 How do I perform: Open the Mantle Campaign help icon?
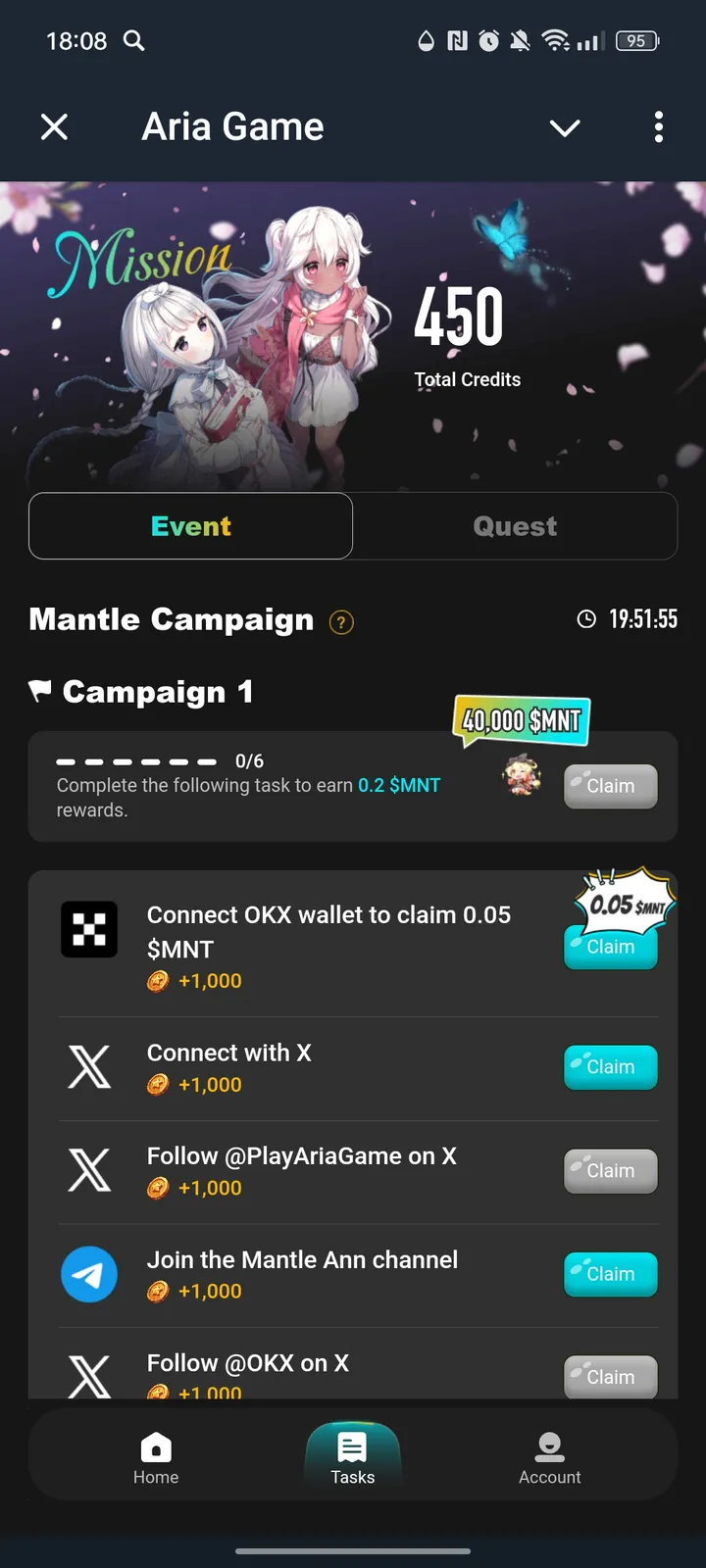click(341, 622)
